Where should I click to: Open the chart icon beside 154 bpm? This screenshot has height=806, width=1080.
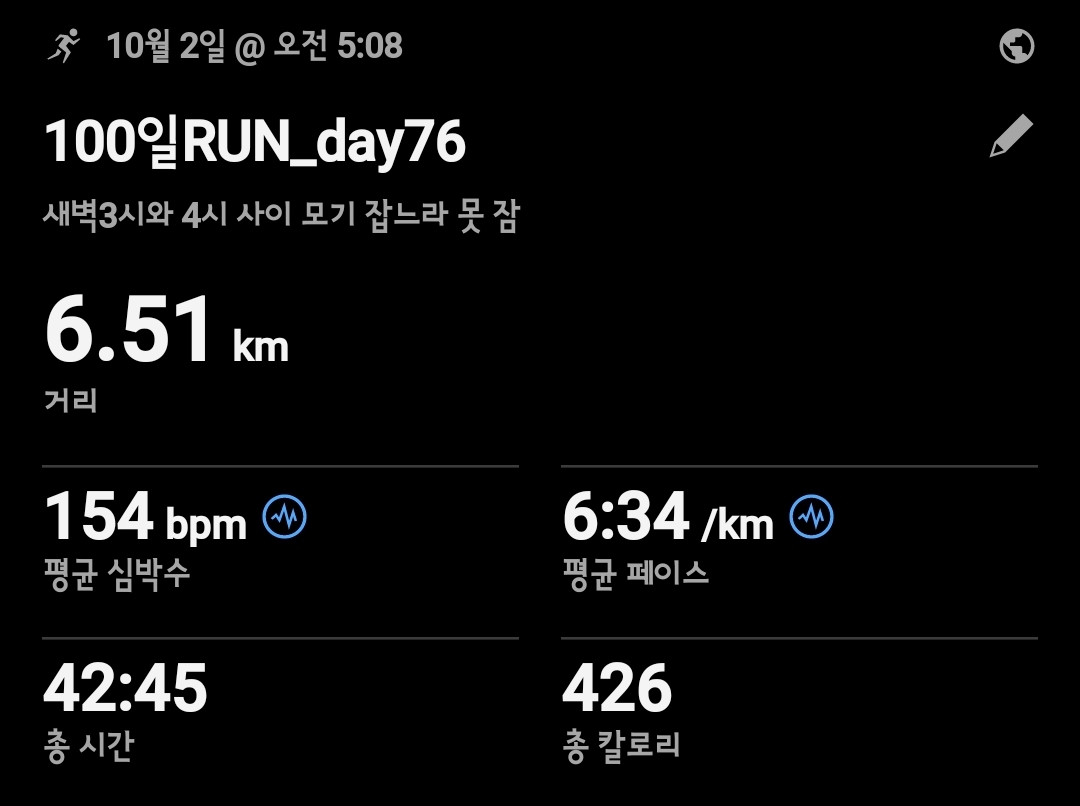click(285, 517)
